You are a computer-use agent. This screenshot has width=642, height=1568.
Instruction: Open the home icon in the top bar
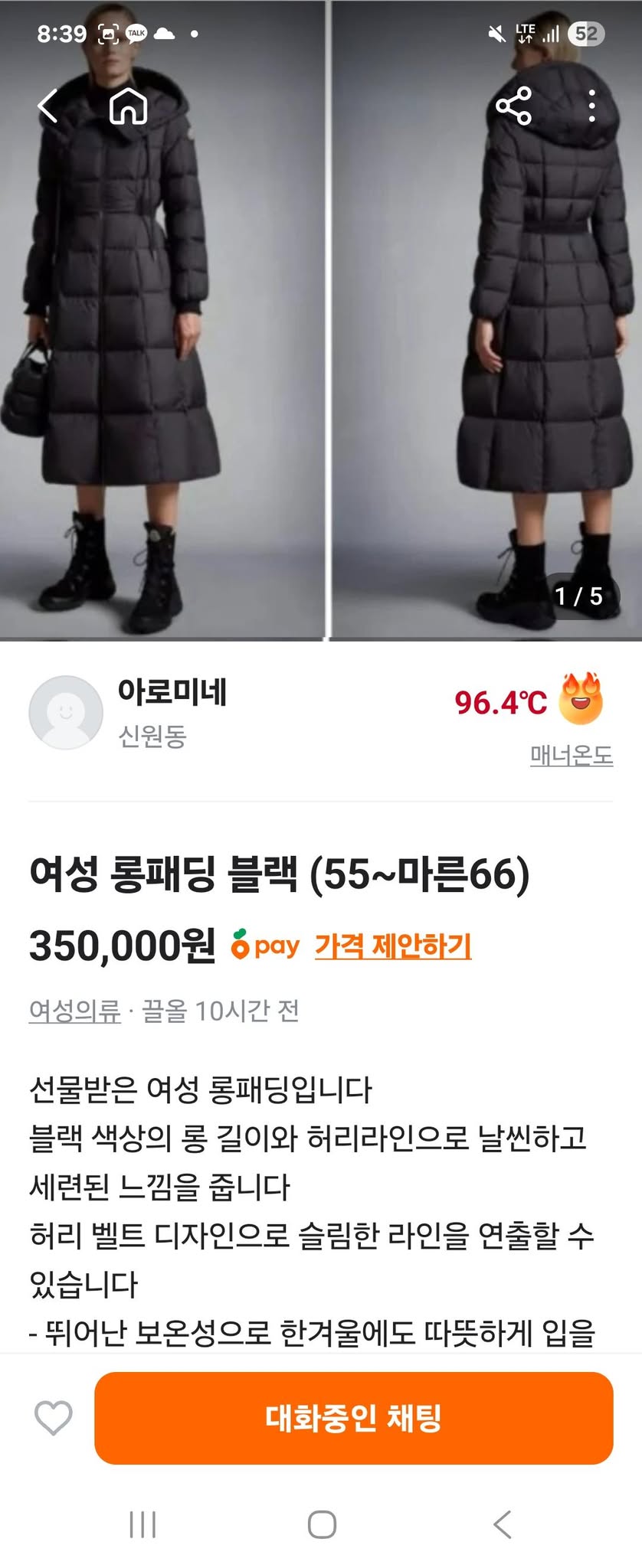point(128,106)
